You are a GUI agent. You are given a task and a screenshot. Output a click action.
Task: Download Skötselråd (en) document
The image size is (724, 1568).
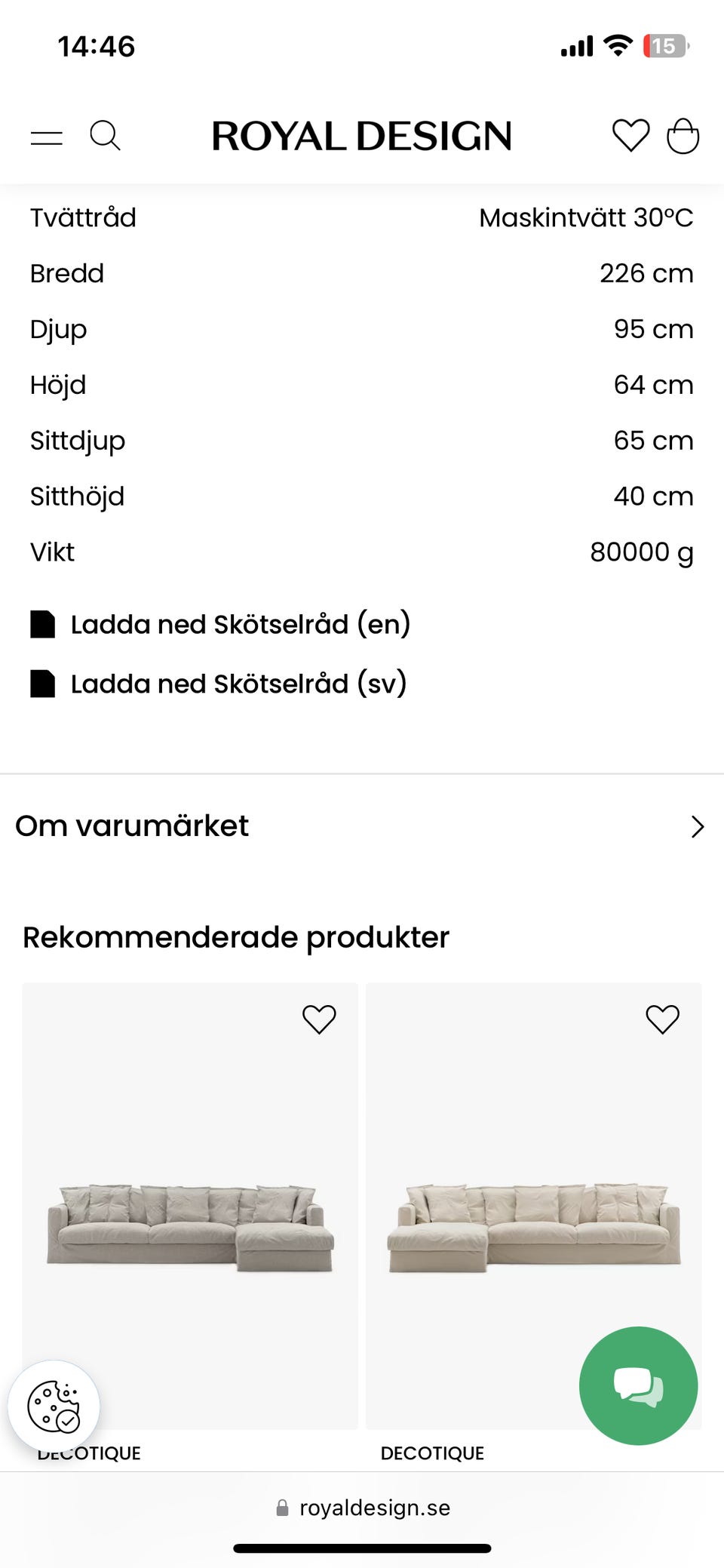coord(240,625)
